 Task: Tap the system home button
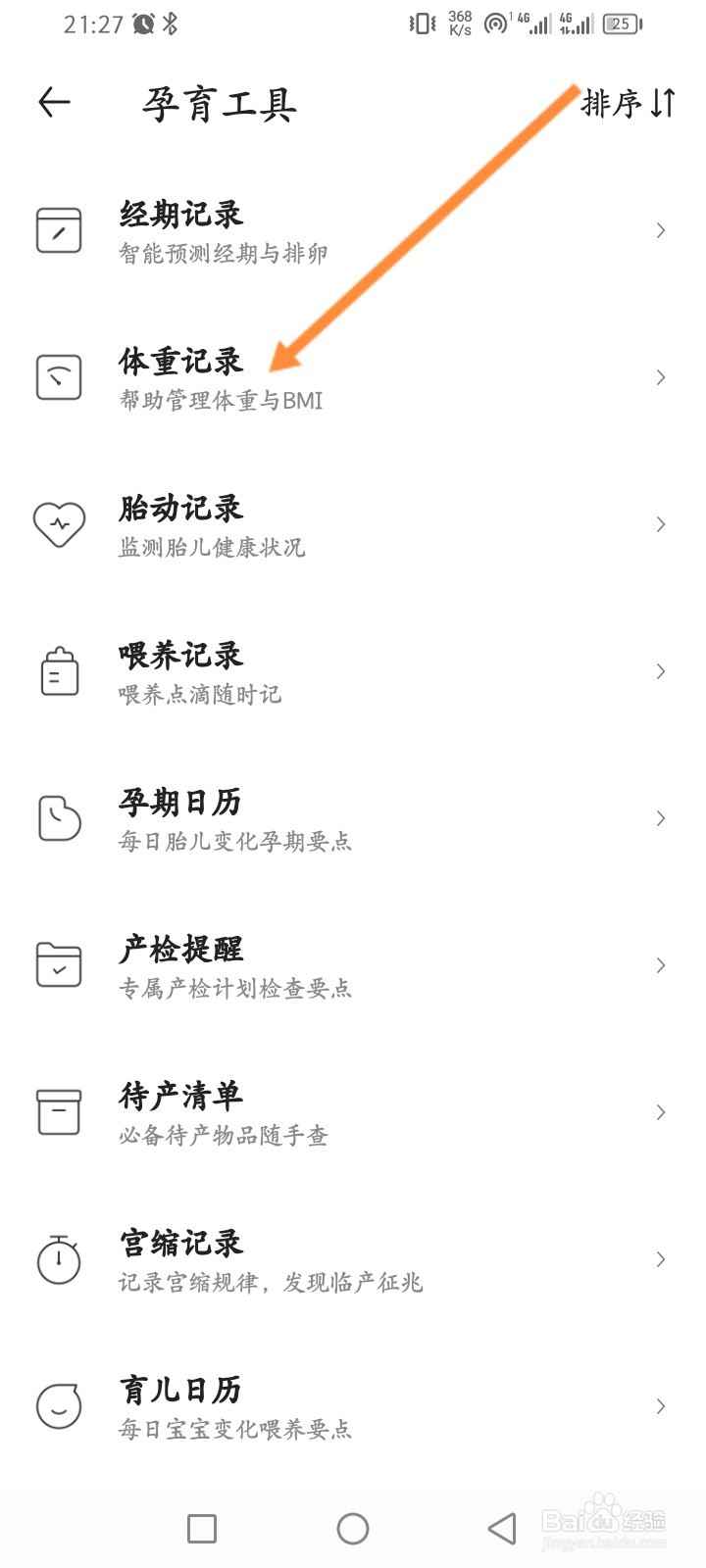[353, 1529]
